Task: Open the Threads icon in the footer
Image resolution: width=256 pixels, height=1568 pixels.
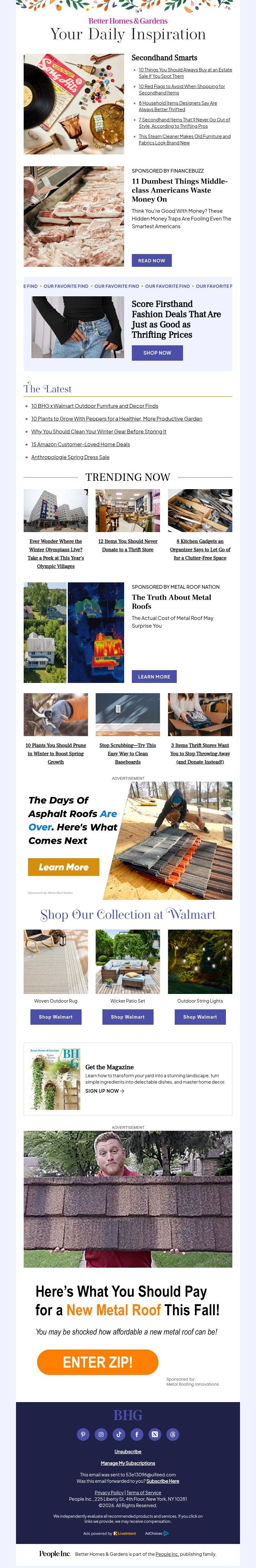Action: click(173, 1434)
